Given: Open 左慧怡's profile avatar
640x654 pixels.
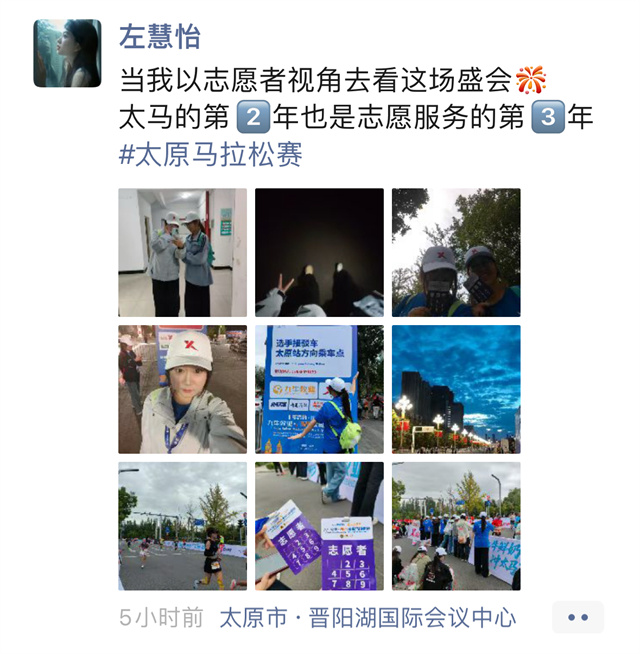Looking at the screenshot, I should (68, 53).
